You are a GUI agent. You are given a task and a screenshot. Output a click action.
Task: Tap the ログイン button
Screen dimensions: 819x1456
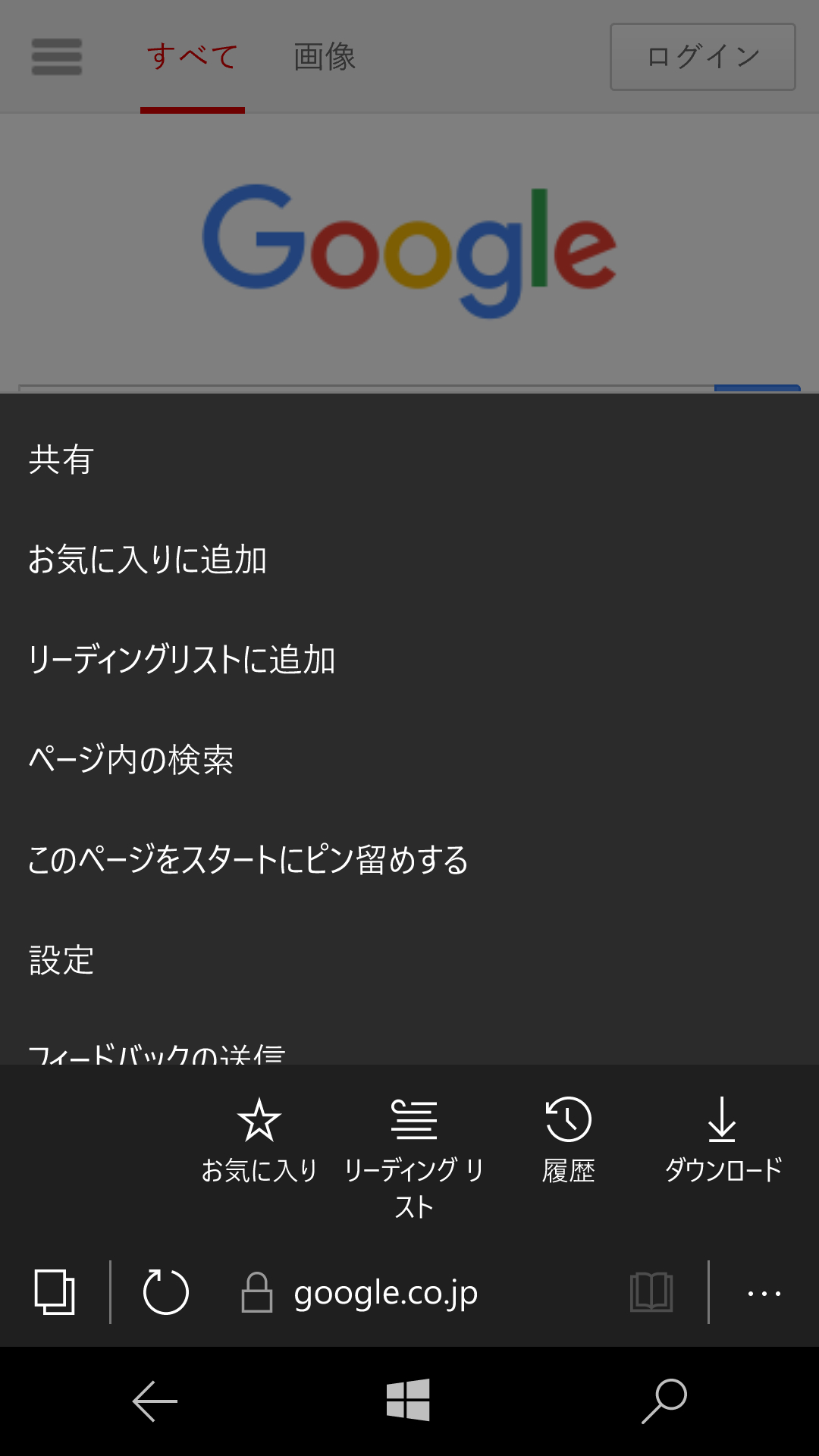tap(701, 55)
